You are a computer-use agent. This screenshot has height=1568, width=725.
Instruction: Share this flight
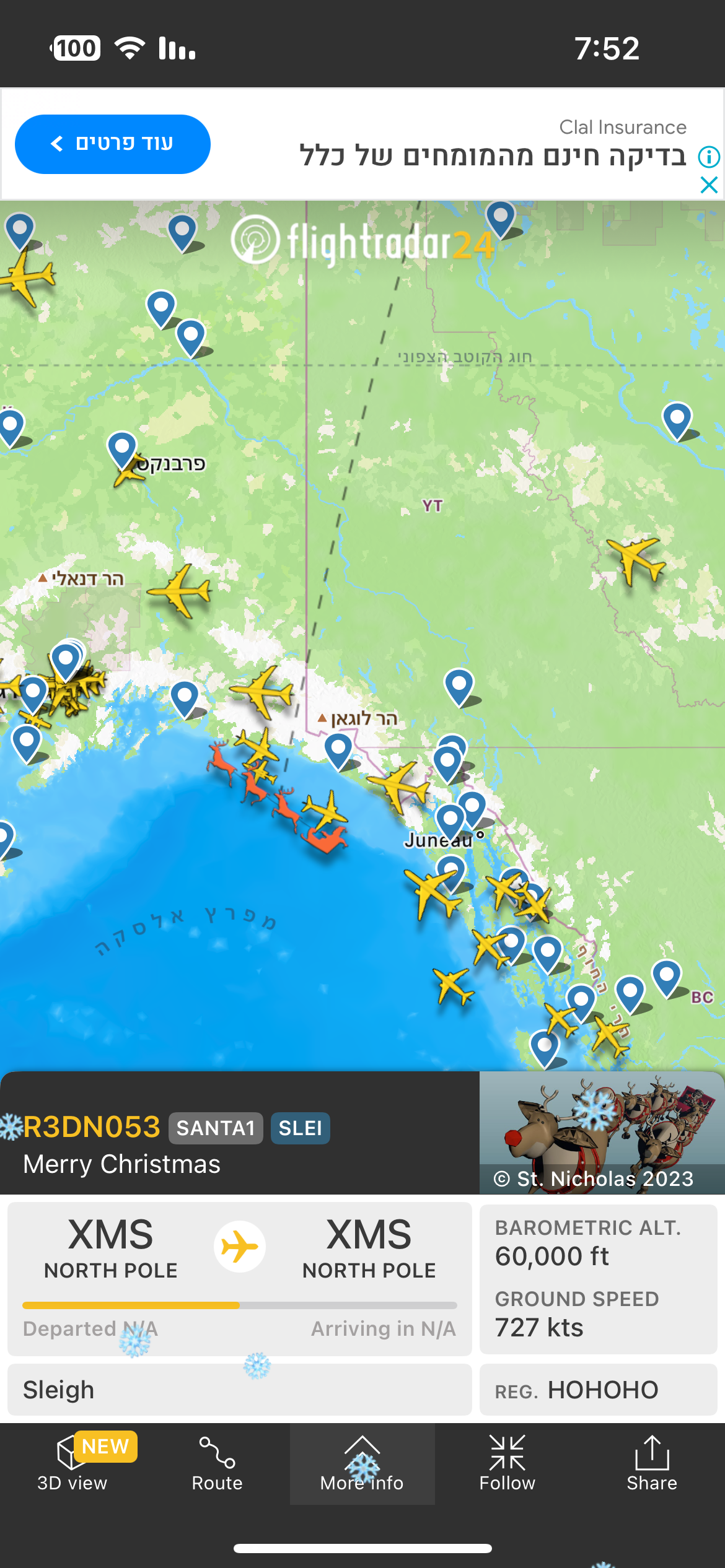click(x=651, y=1464)
